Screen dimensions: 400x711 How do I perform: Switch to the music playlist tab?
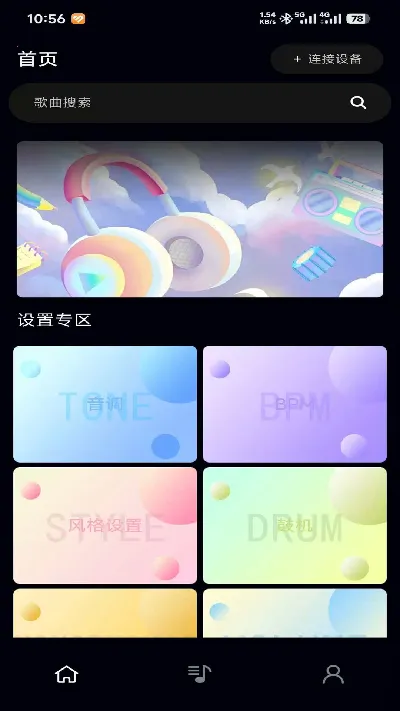(200, 674)
